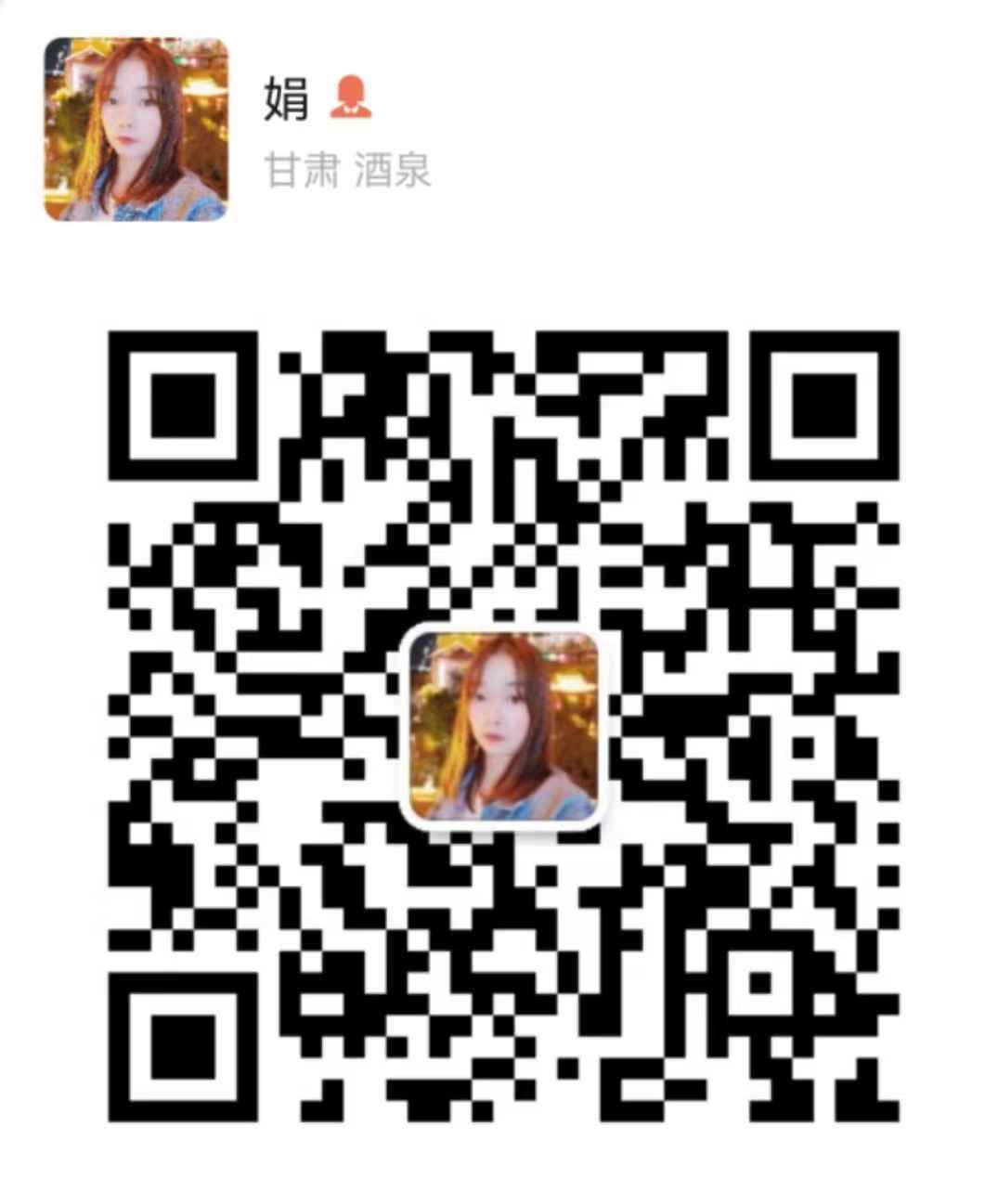
Task: Tap the location text 甘肃 酒泉
Action: point(350,170)
